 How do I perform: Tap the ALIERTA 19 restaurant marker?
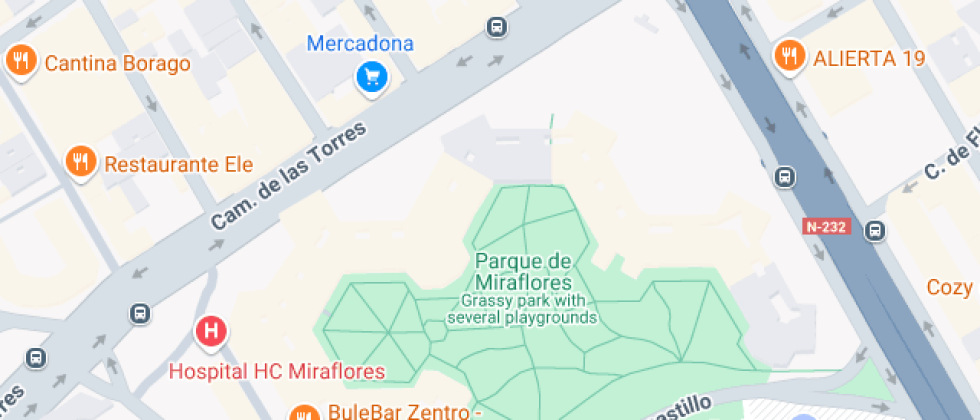790,56
